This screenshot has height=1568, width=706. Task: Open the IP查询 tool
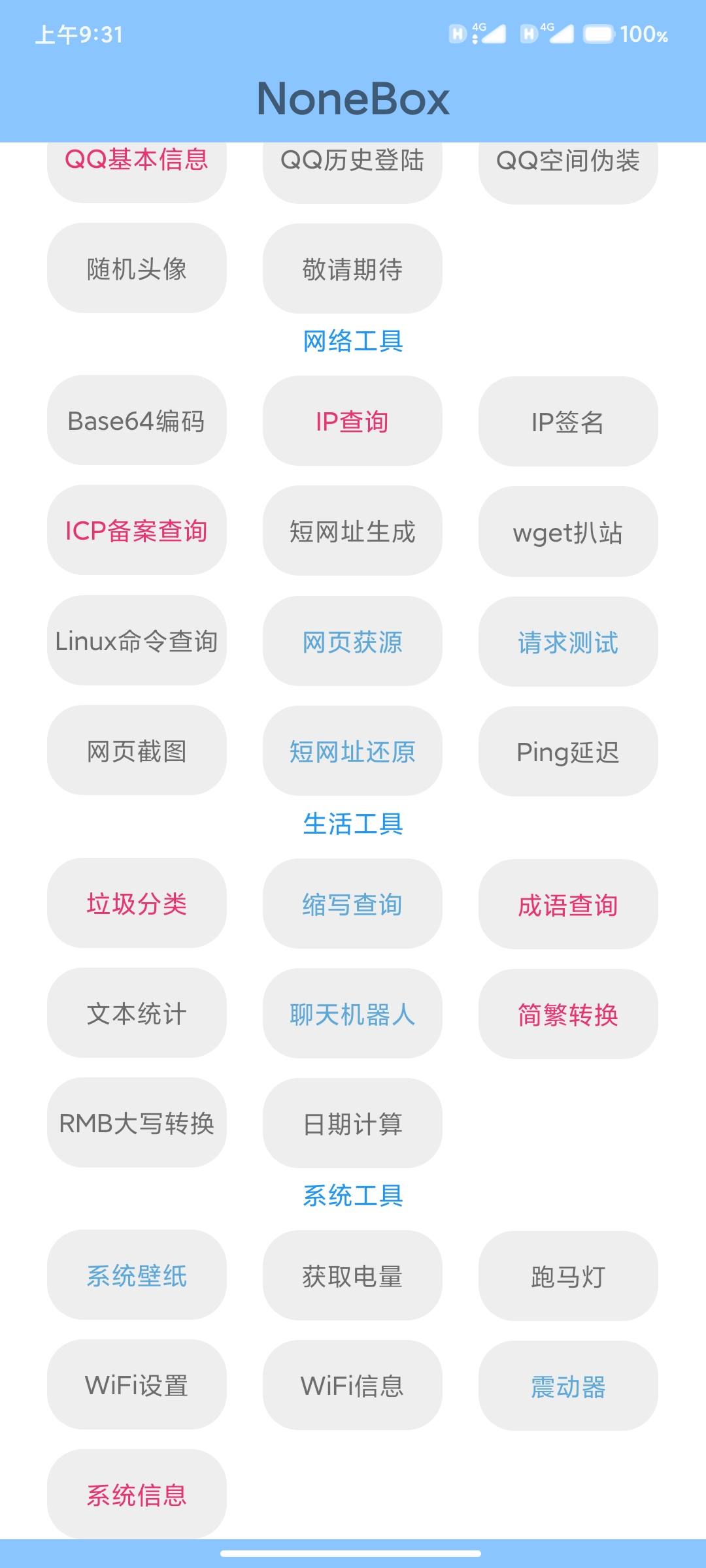(x=352, y=421)
